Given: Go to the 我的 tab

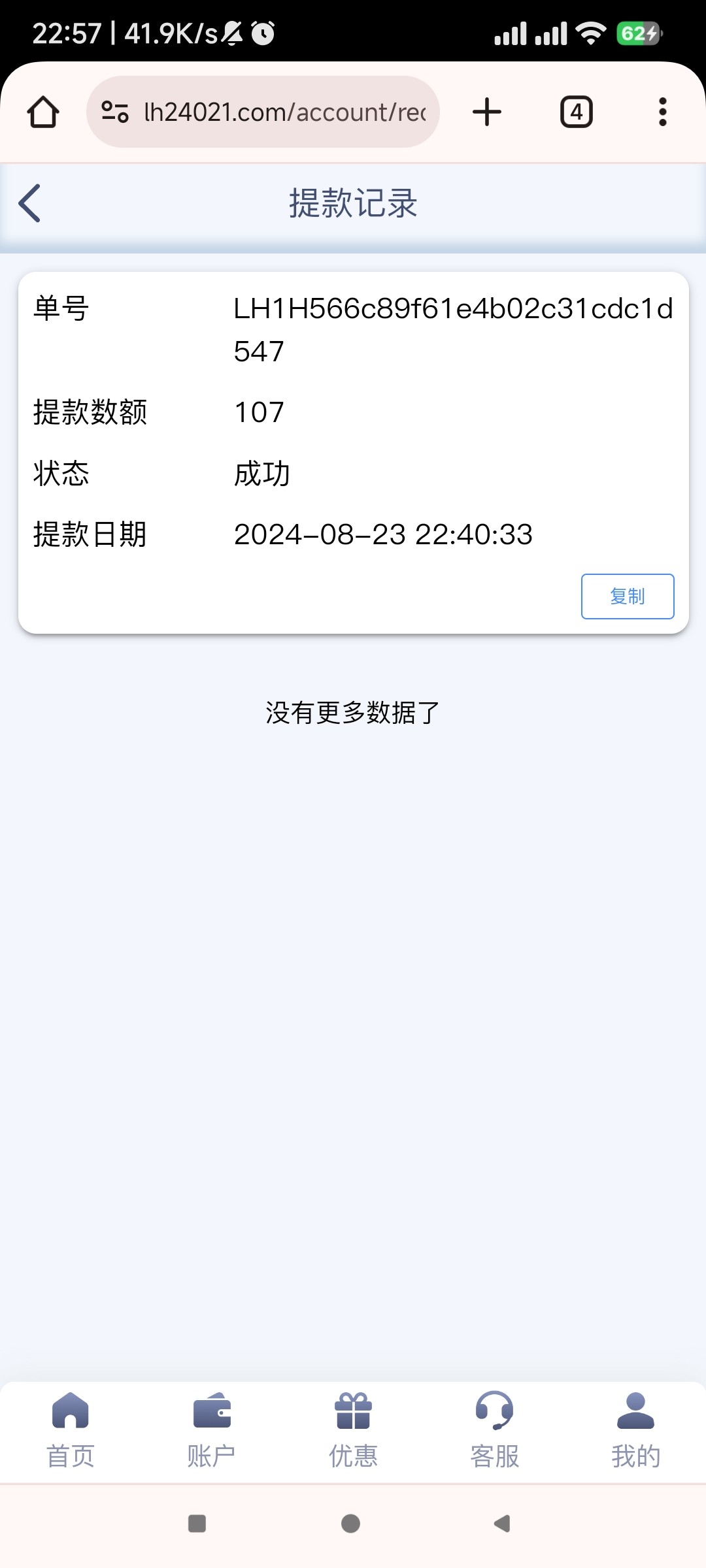Looking at the screenshot, I should (x=635, y=1431).
